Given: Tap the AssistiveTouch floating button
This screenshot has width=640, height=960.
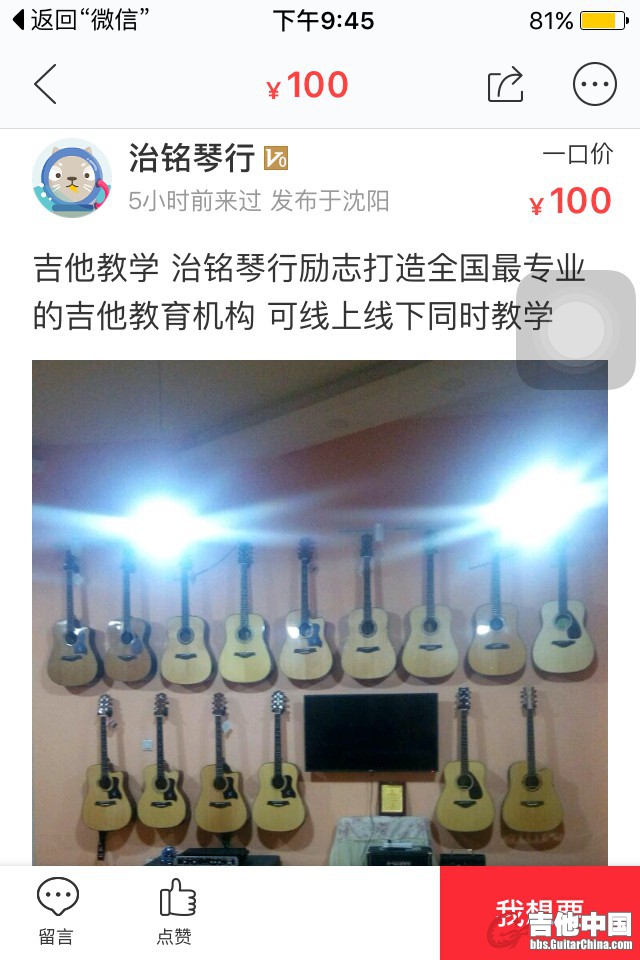Looking at the screenshot, I should click(576, 330).
